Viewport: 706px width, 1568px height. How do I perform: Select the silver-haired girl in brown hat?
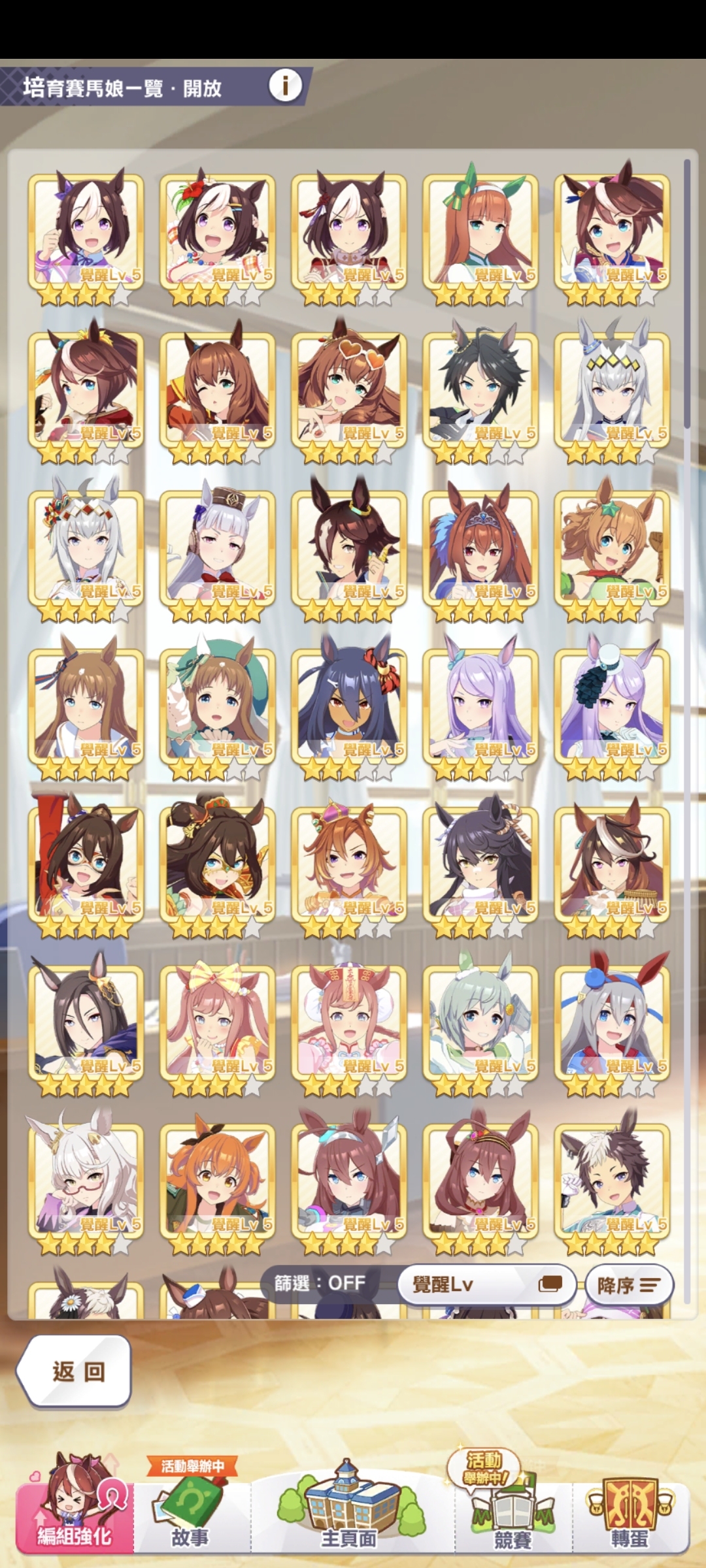pos(218,548)
